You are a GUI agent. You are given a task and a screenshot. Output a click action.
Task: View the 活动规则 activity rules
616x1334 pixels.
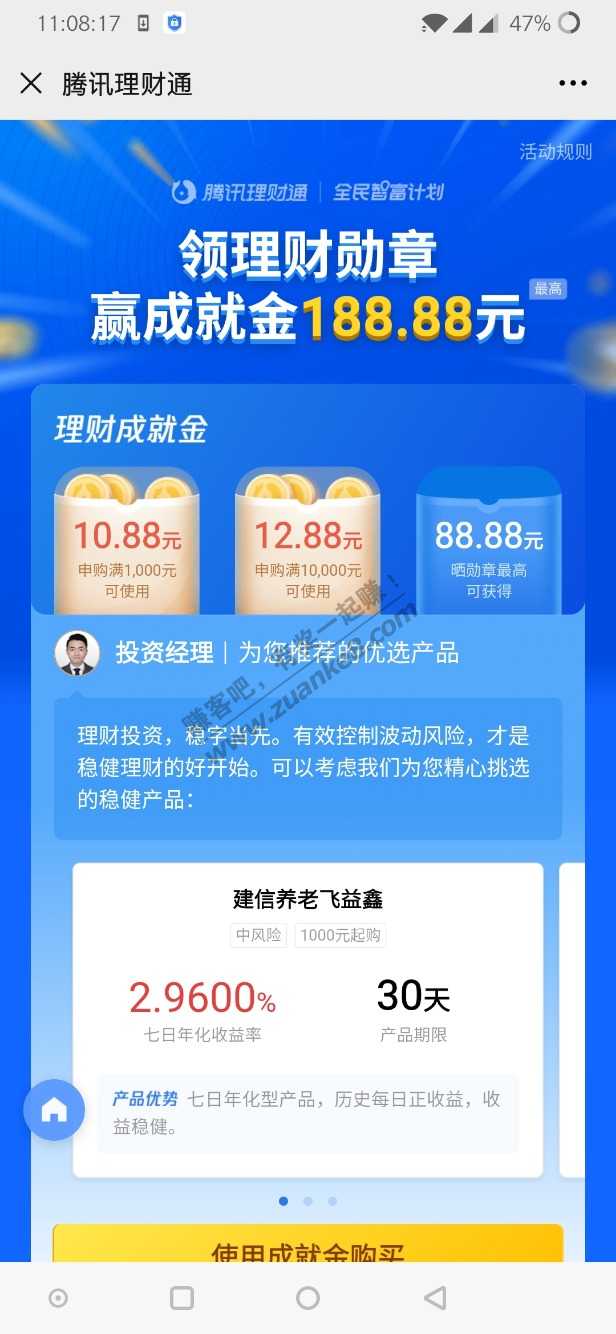(x=555, y=152)
